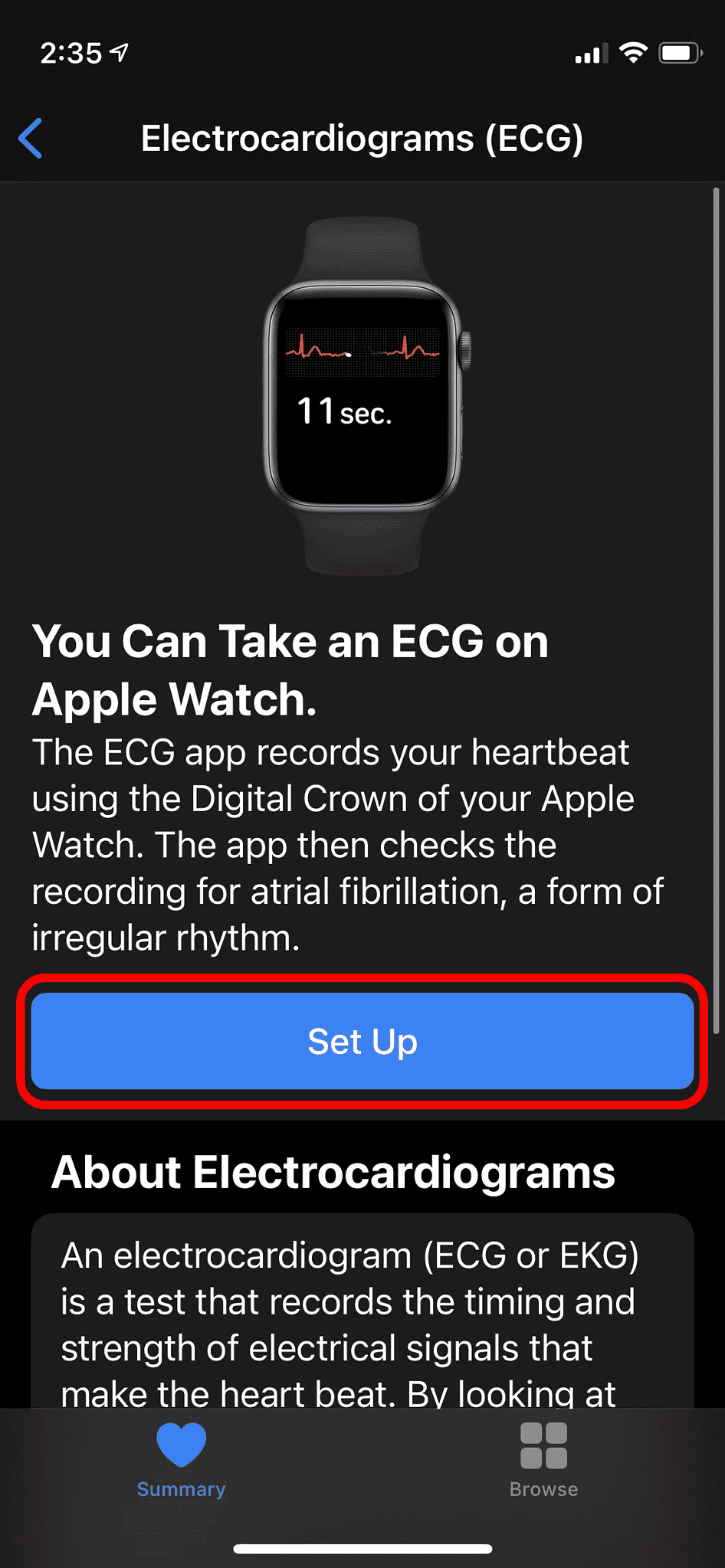The width and height of the screenshot is (725, 1568).
Task: Tap the Wi-Fi icon in status bar
Action: coord(634,52)
